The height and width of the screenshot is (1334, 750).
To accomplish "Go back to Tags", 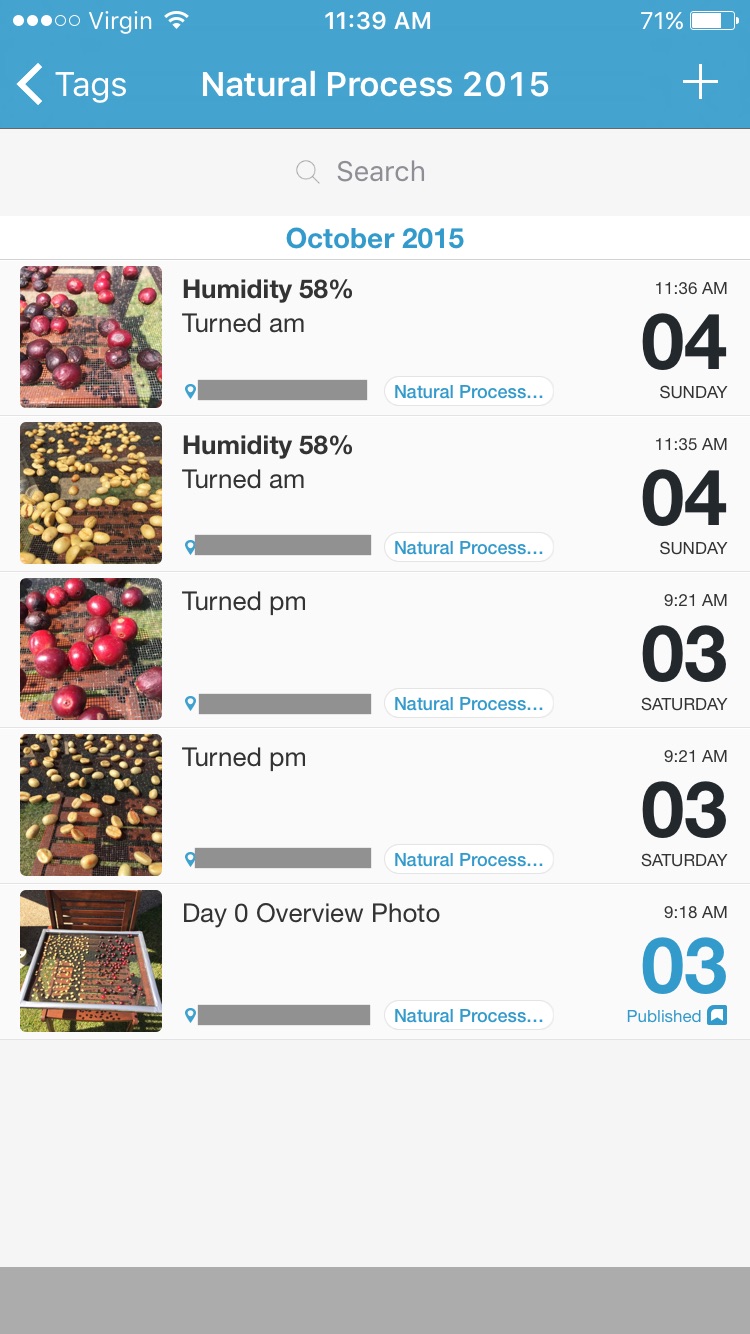I will point(72,85).
